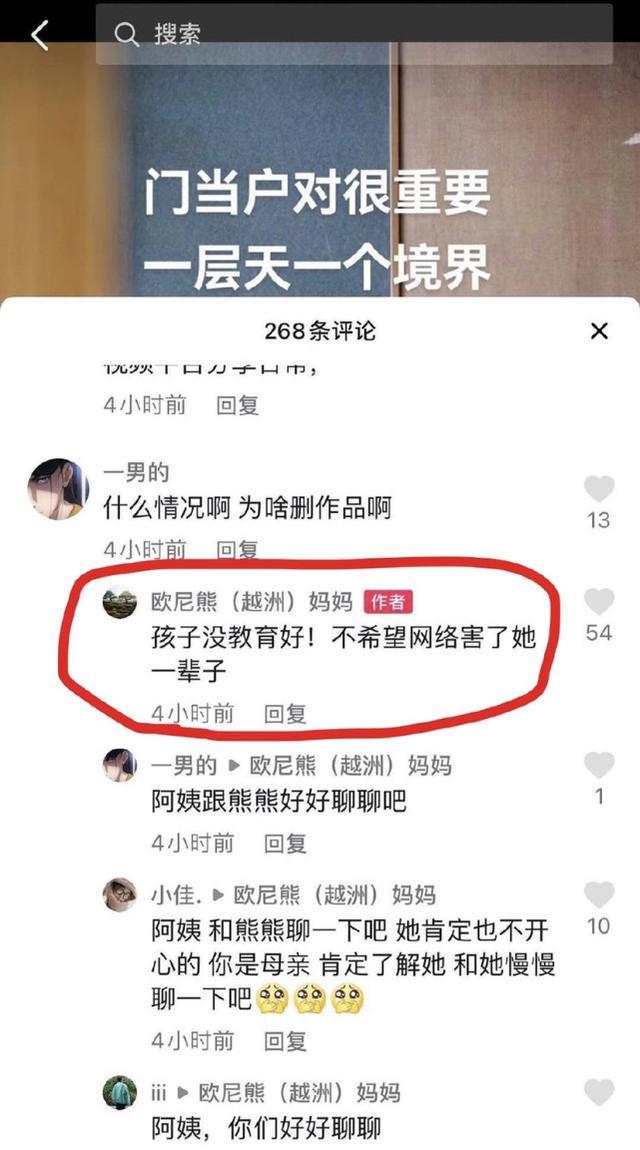Reply to the partially visible top comment
The image size is (640, 1150).
(238, 405)
